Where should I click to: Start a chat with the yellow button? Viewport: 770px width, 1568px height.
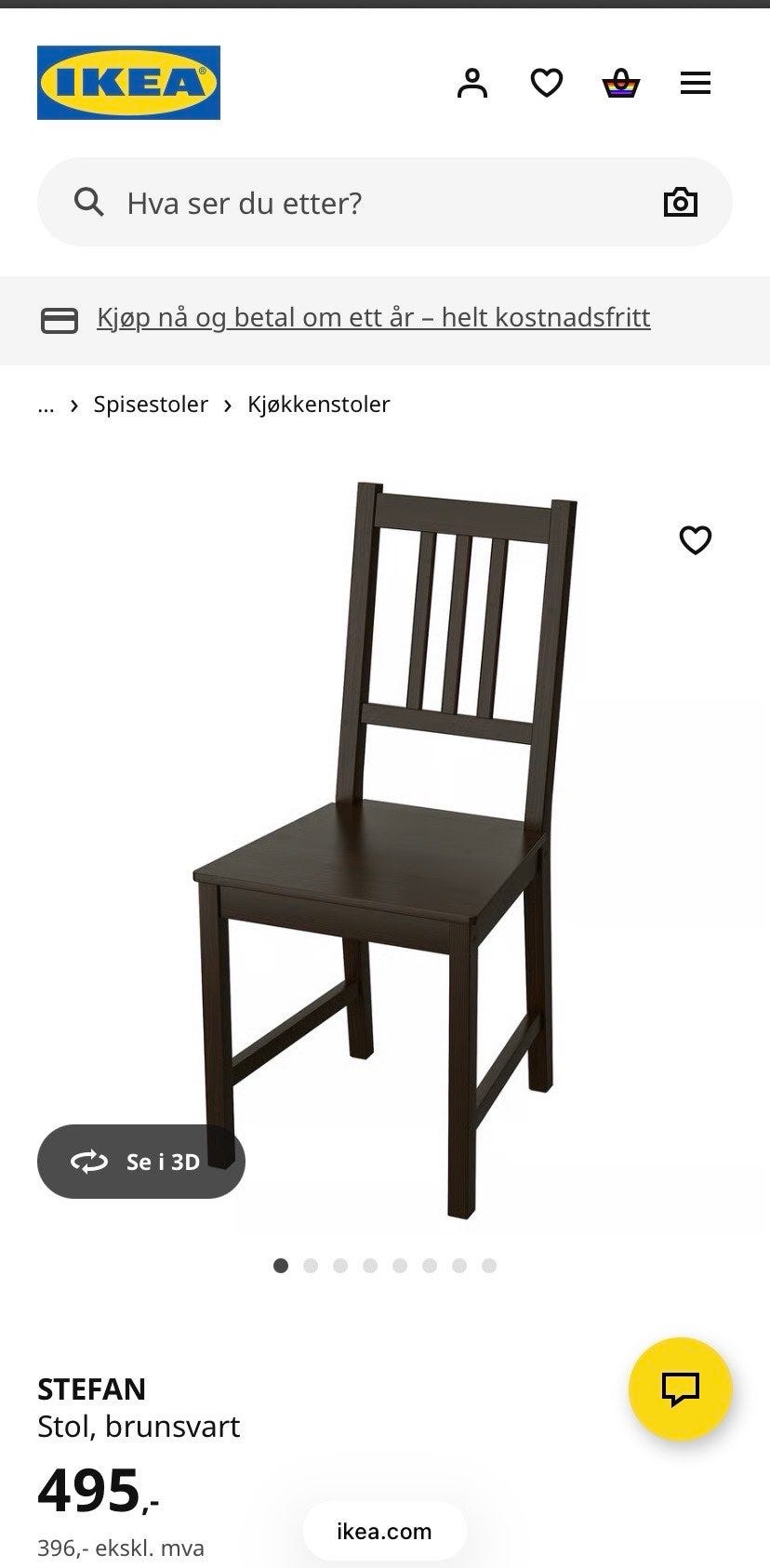coord(680,1389)
